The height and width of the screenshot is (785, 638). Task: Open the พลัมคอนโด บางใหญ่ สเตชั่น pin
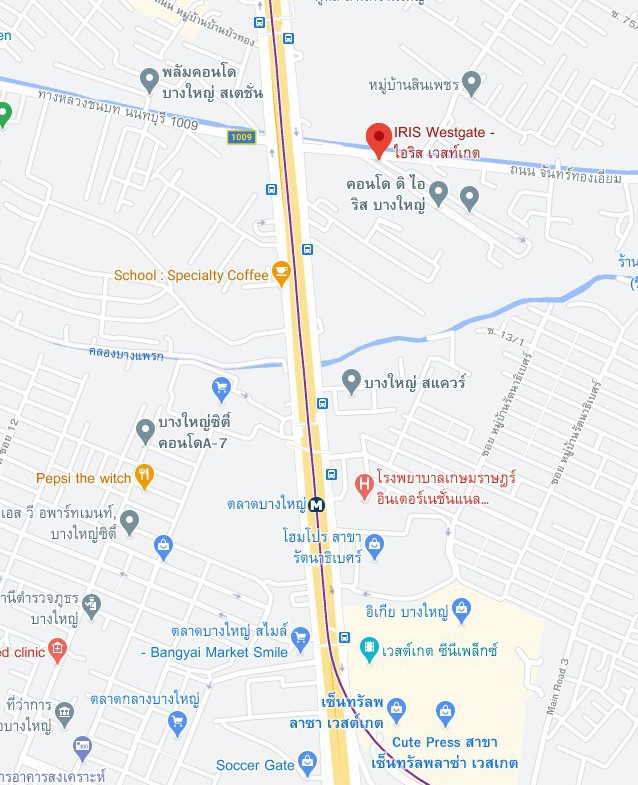click(149, 77)
